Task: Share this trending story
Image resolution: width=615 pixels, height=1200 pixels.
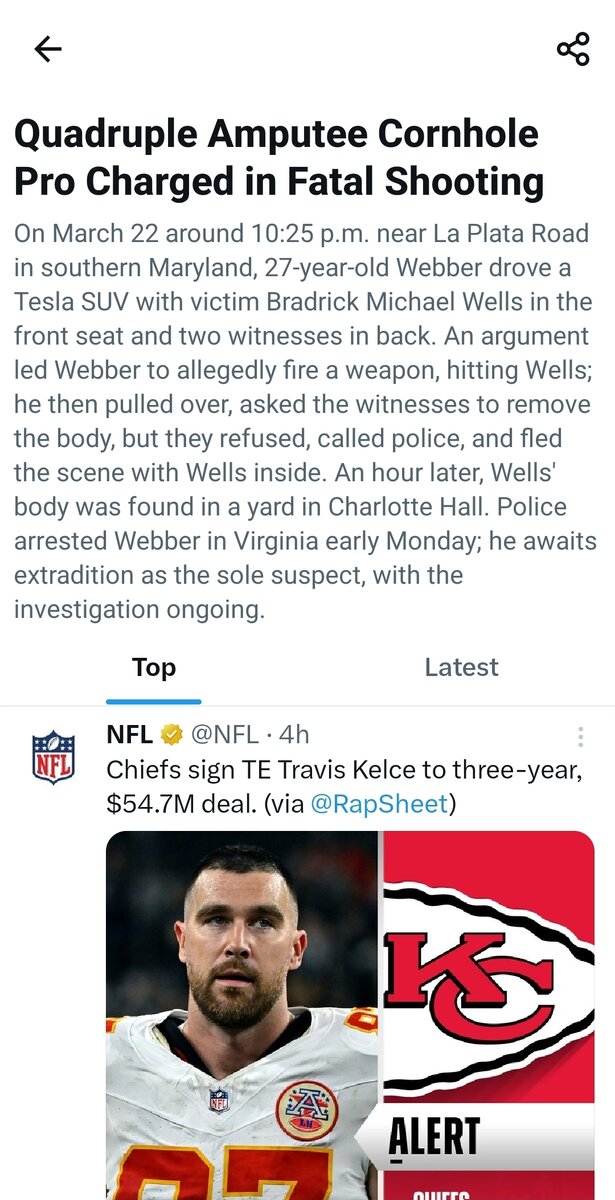Action: click(x=573, y=49)
